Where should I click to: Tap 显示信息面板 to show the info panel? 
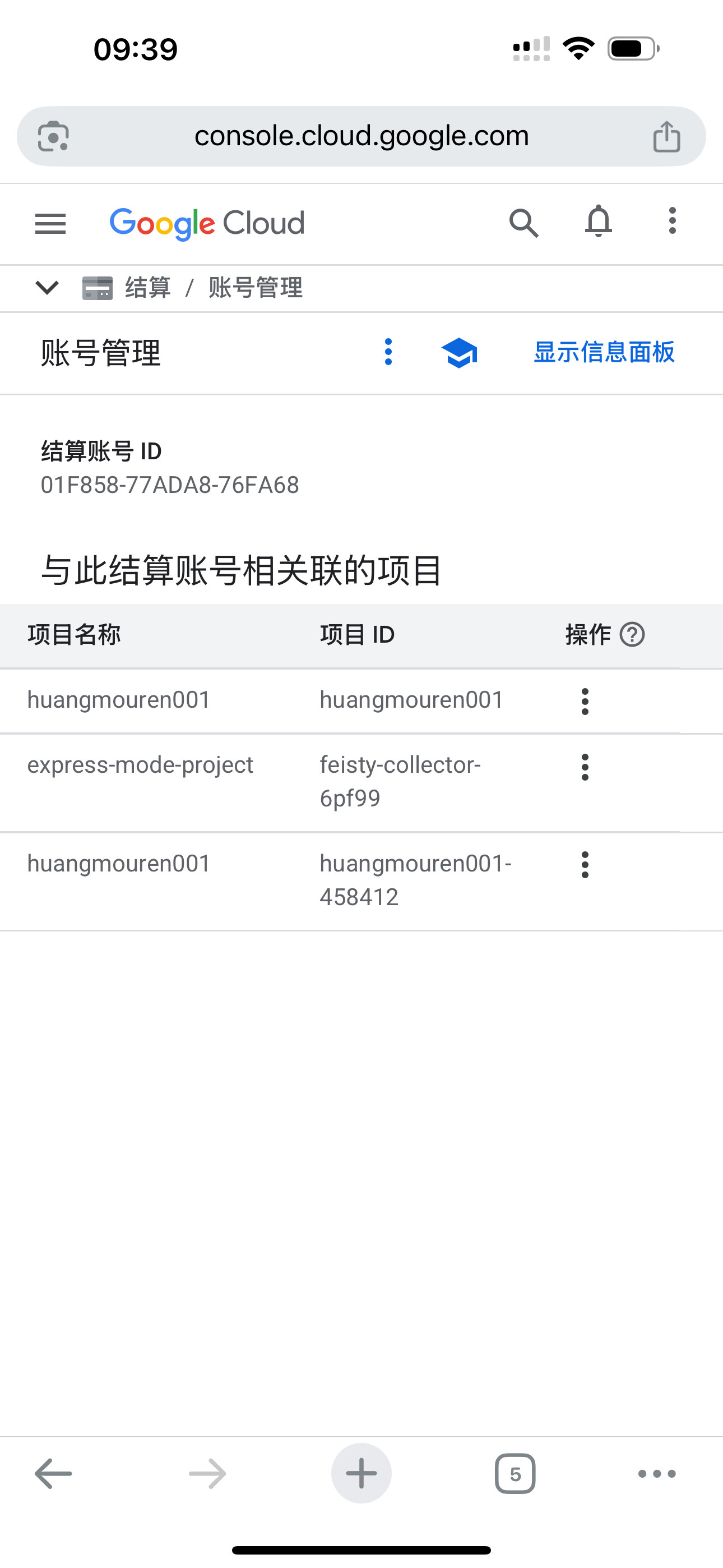604,352
